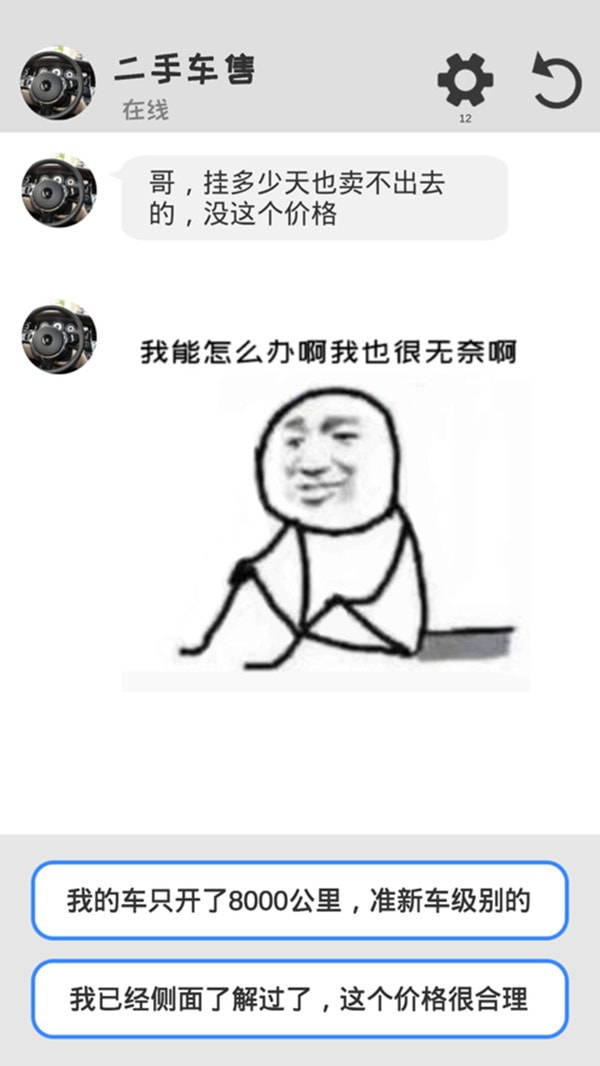600x1066 pixels.
Task: Reply that the car only drove 8000 km
Action: coord(299,900)
